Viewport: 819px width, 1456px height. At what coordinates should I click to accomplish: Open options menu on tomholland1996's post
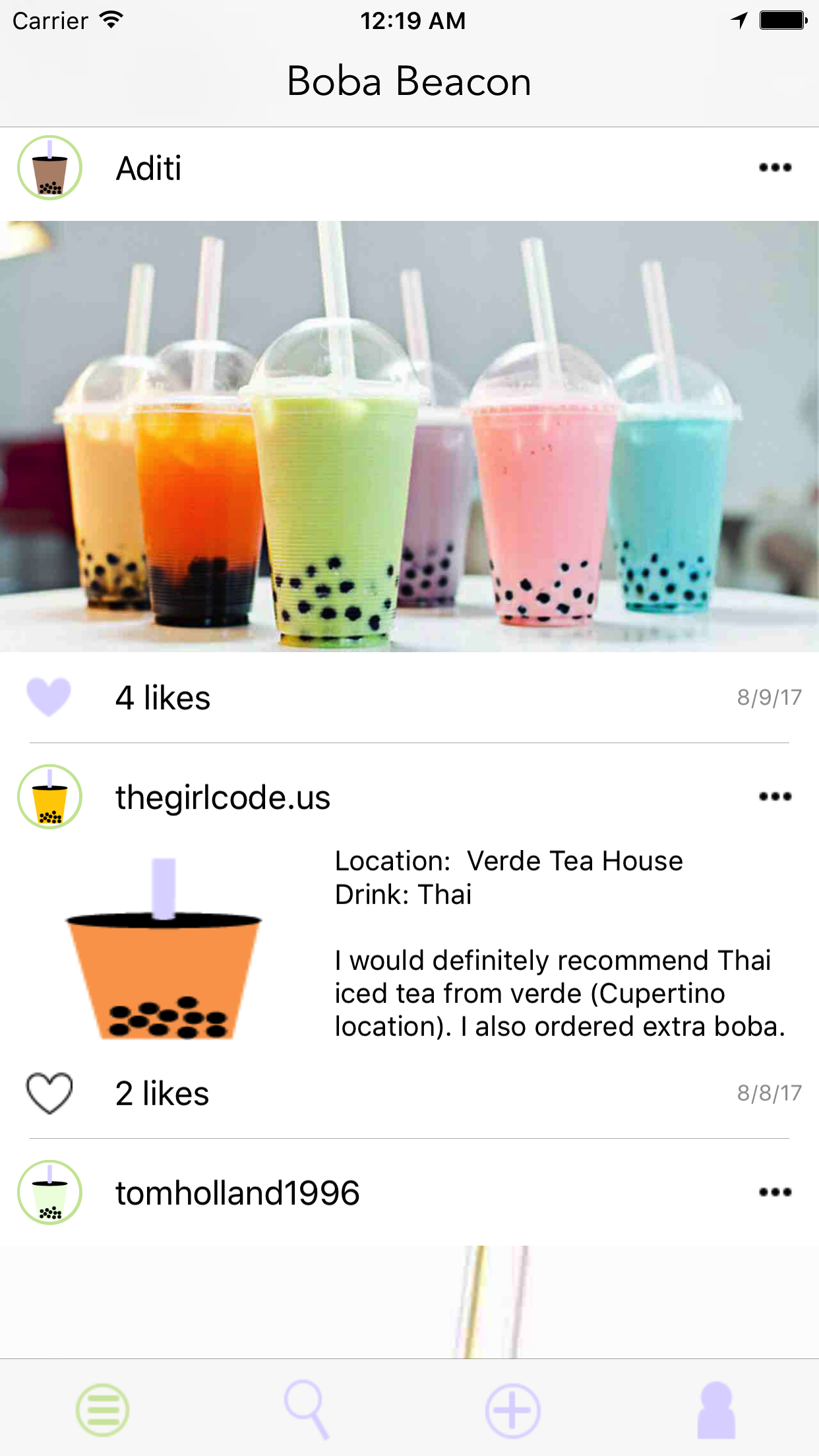tap(775, 1194)
